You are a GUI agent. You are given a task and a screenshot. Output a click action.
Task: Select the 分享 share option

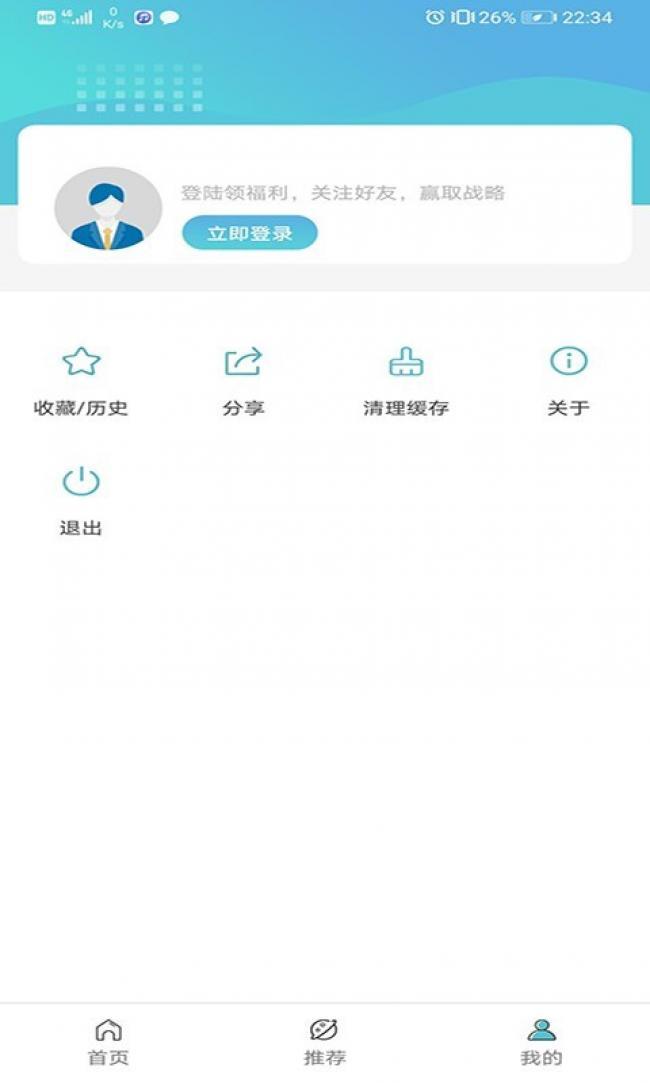[243, 380]
